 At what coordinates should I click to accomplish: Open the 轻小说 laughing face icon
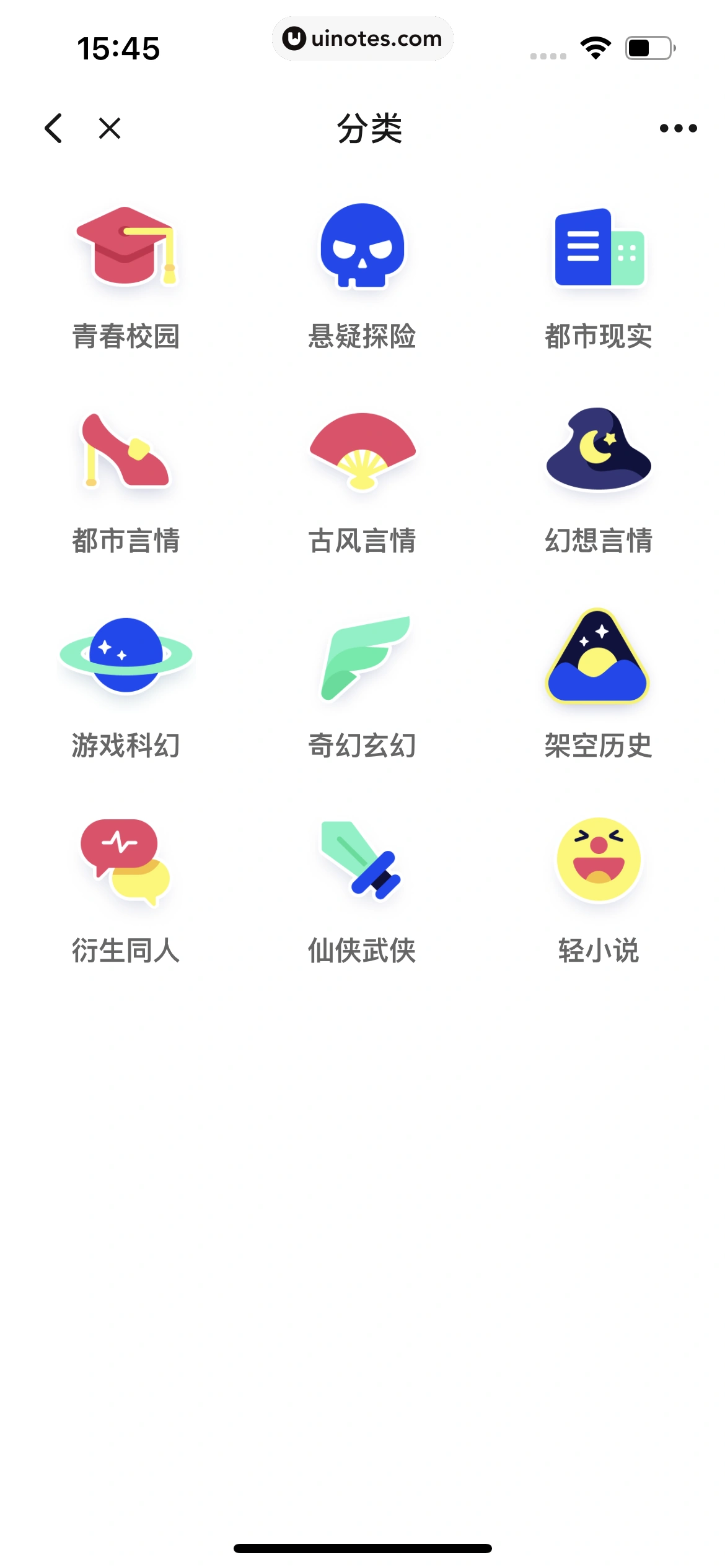(598, 864)
